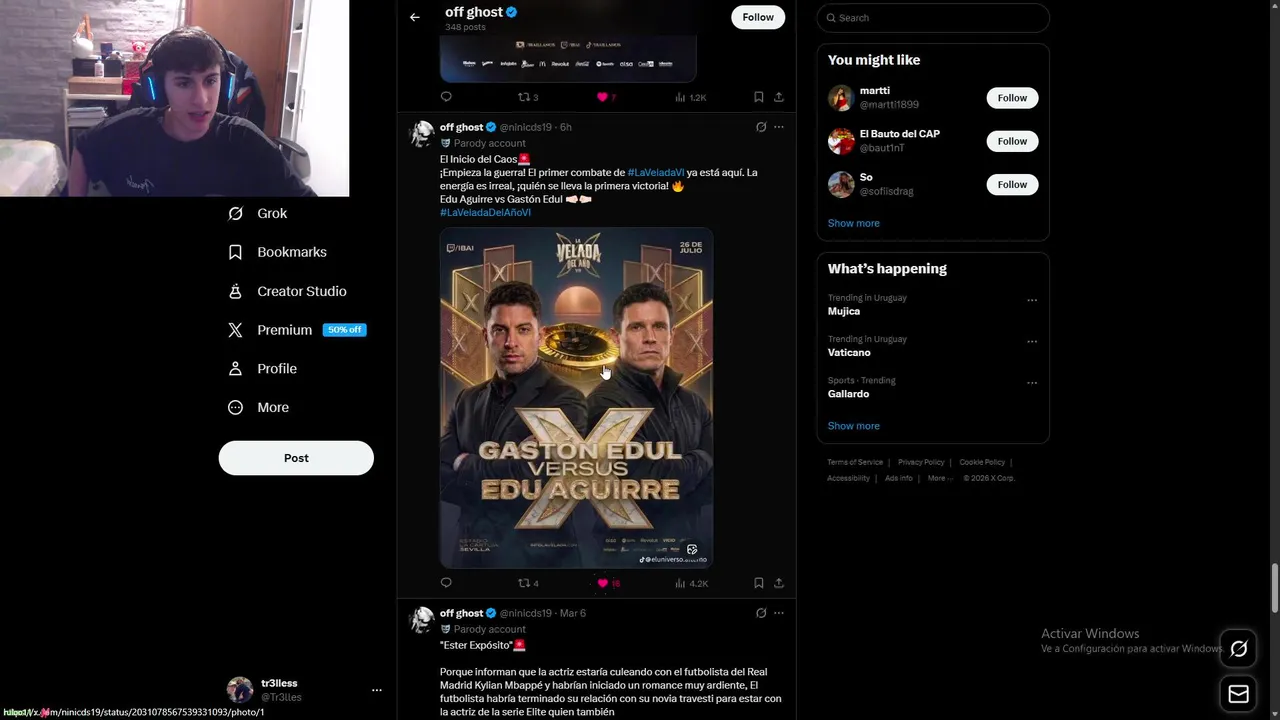1280x720 pixels.
Task: Follow the off ghost profile
Action: click(x=757, y=17)
